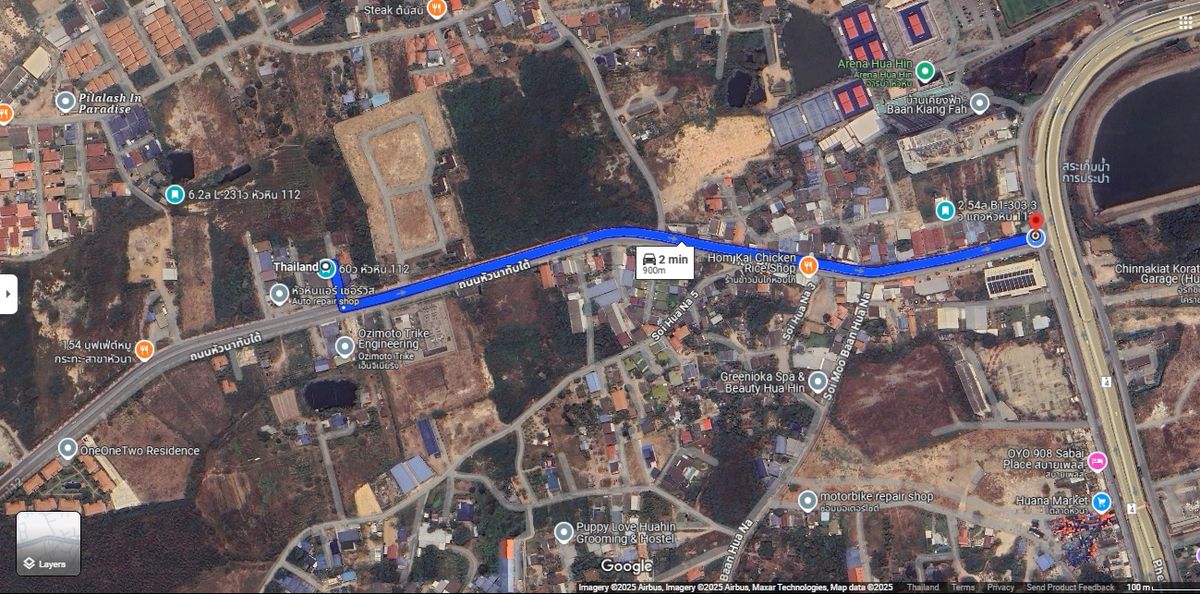Open Greenioka Spa & Beauty Hua Hin marker

click(x=818, y=381)
